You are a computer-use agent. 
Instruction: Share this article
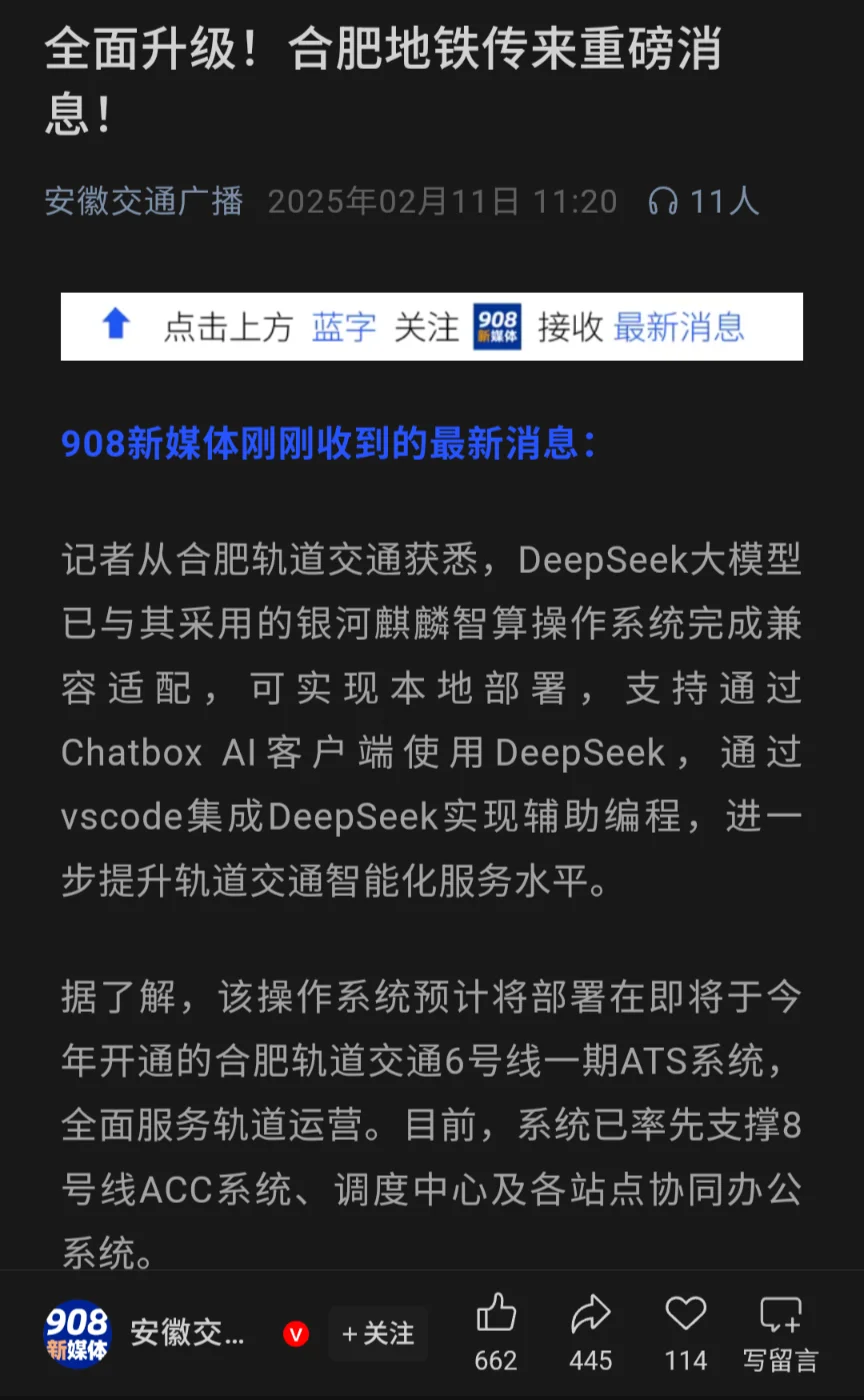[x=591, y=1314]
